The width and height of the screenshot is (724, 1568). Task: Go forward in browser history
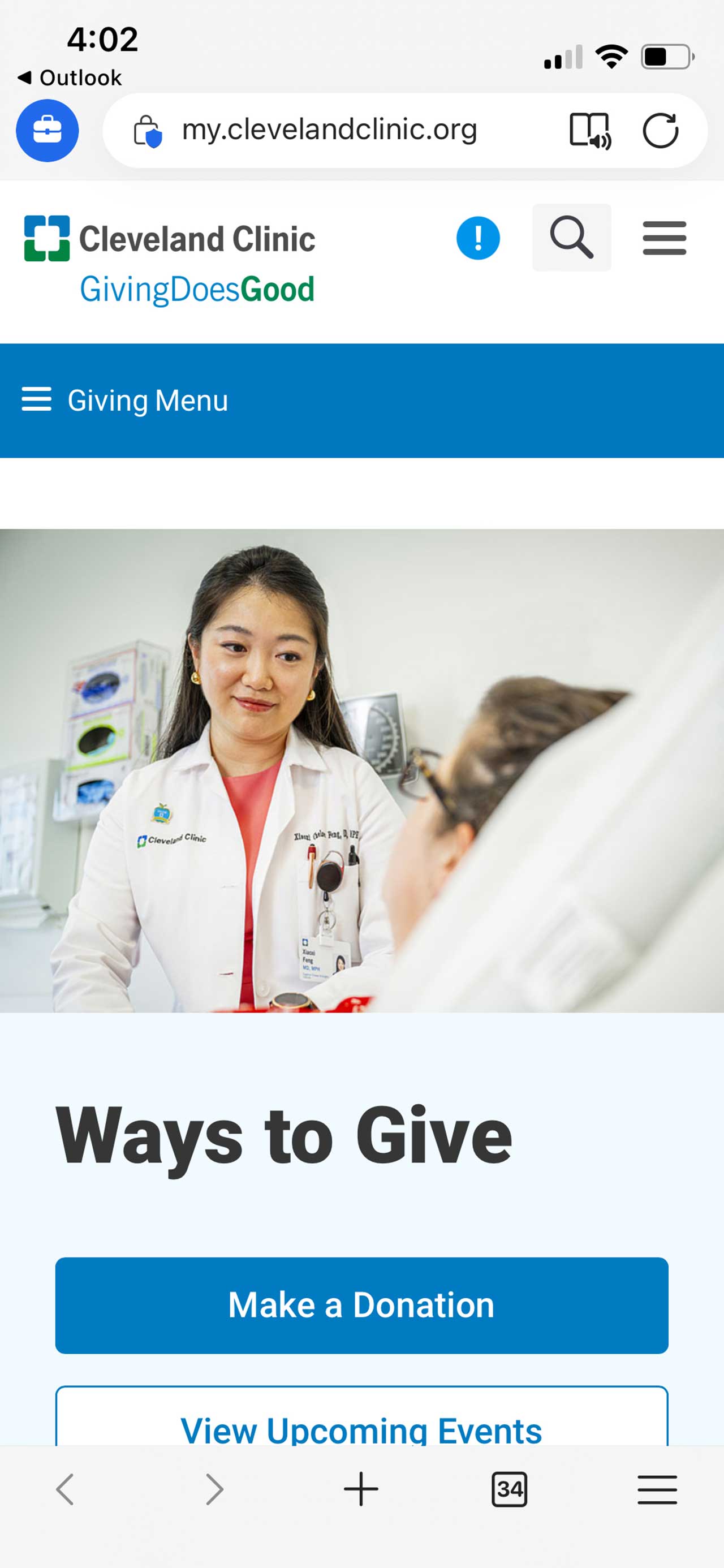coord(214,1489)
